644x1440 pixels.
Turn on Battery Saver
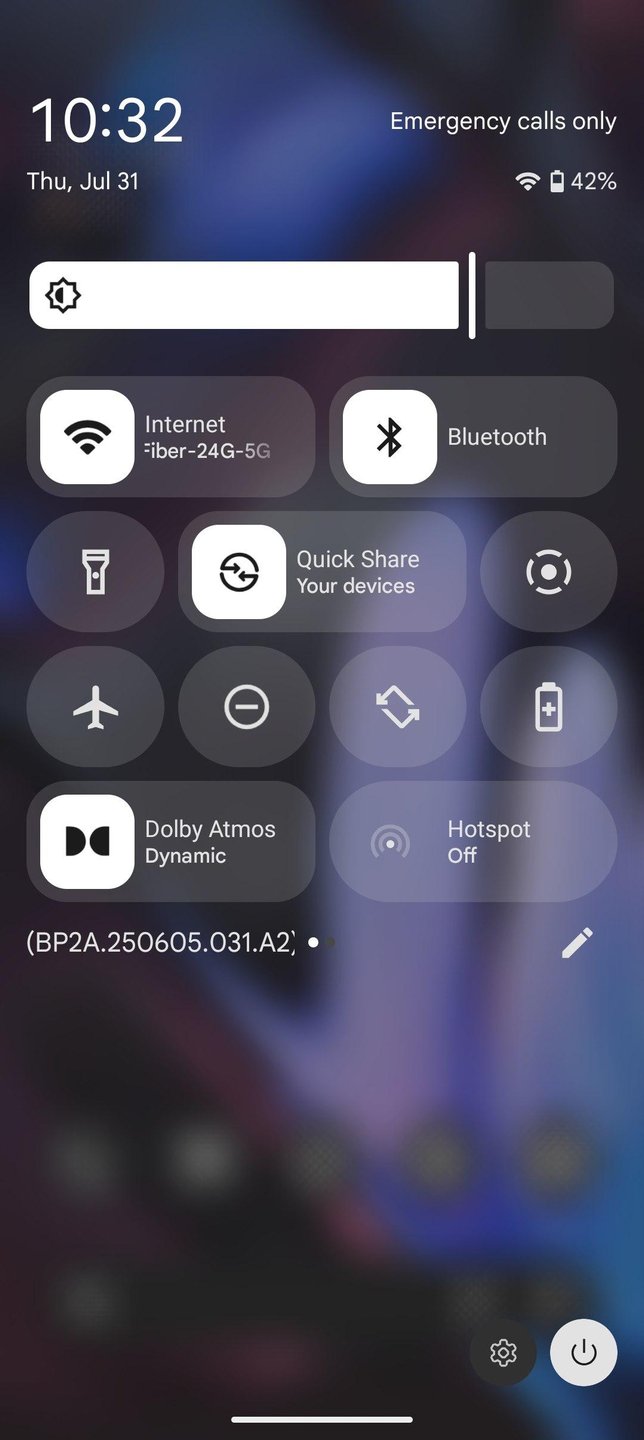point(548,707)
